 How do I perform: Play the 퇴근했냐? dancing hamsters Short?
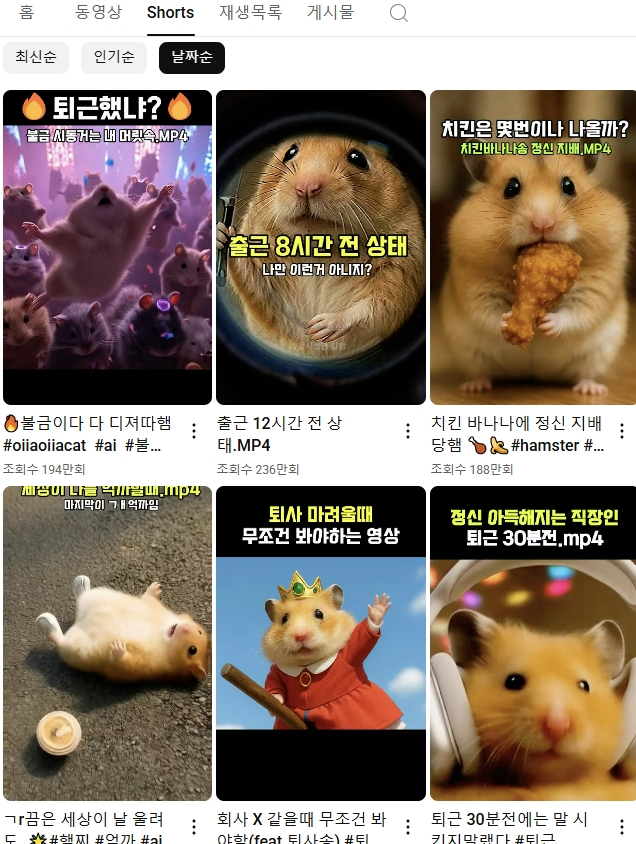tap(107, 247)
